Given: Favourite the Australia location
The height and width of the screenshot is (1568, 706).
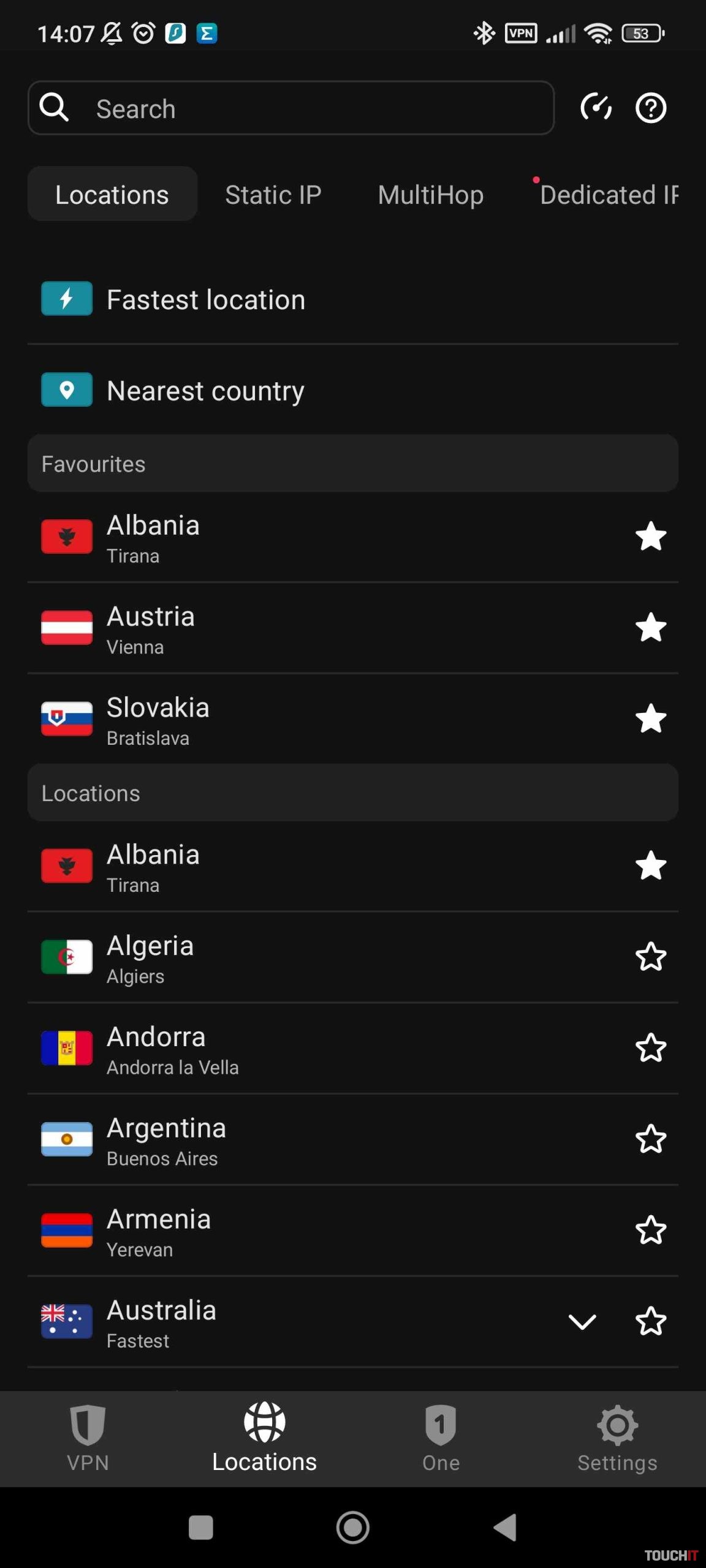Looking at the screenshot, I should (x=650, y=1322).
